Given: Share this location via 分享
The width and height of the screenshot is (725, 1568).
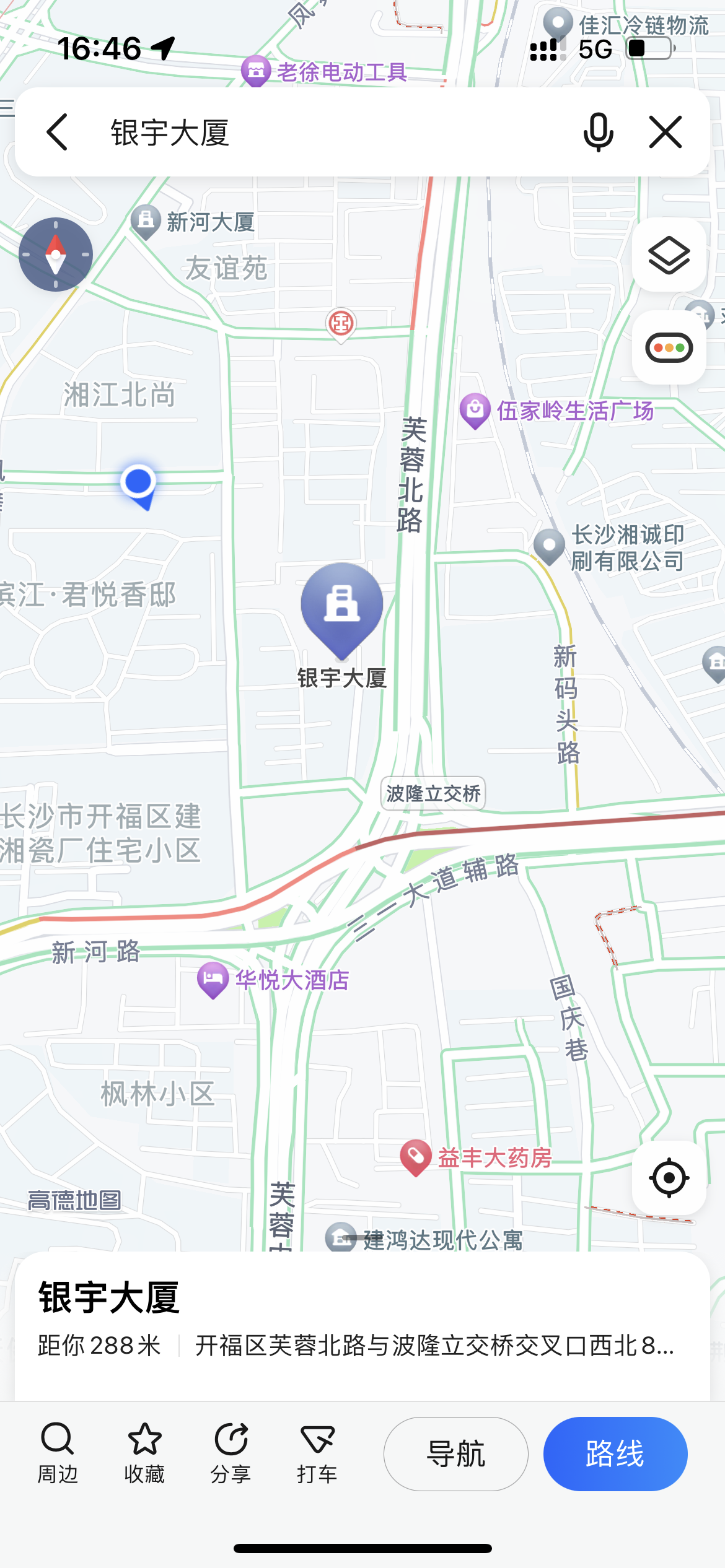Looking at the screenshot, I should [231, 1452].
